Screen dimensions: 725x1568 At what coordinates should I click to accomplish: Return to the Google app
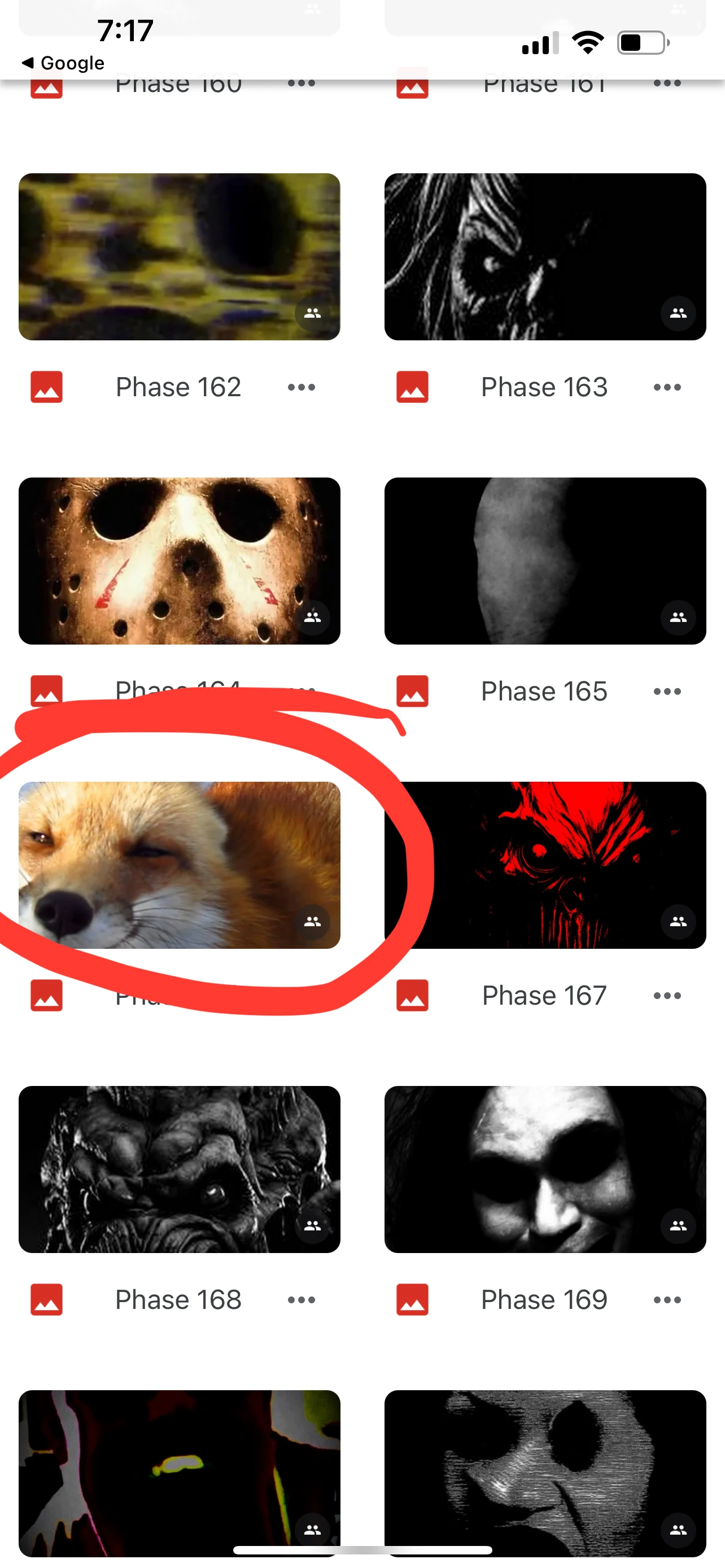[63, 63]
